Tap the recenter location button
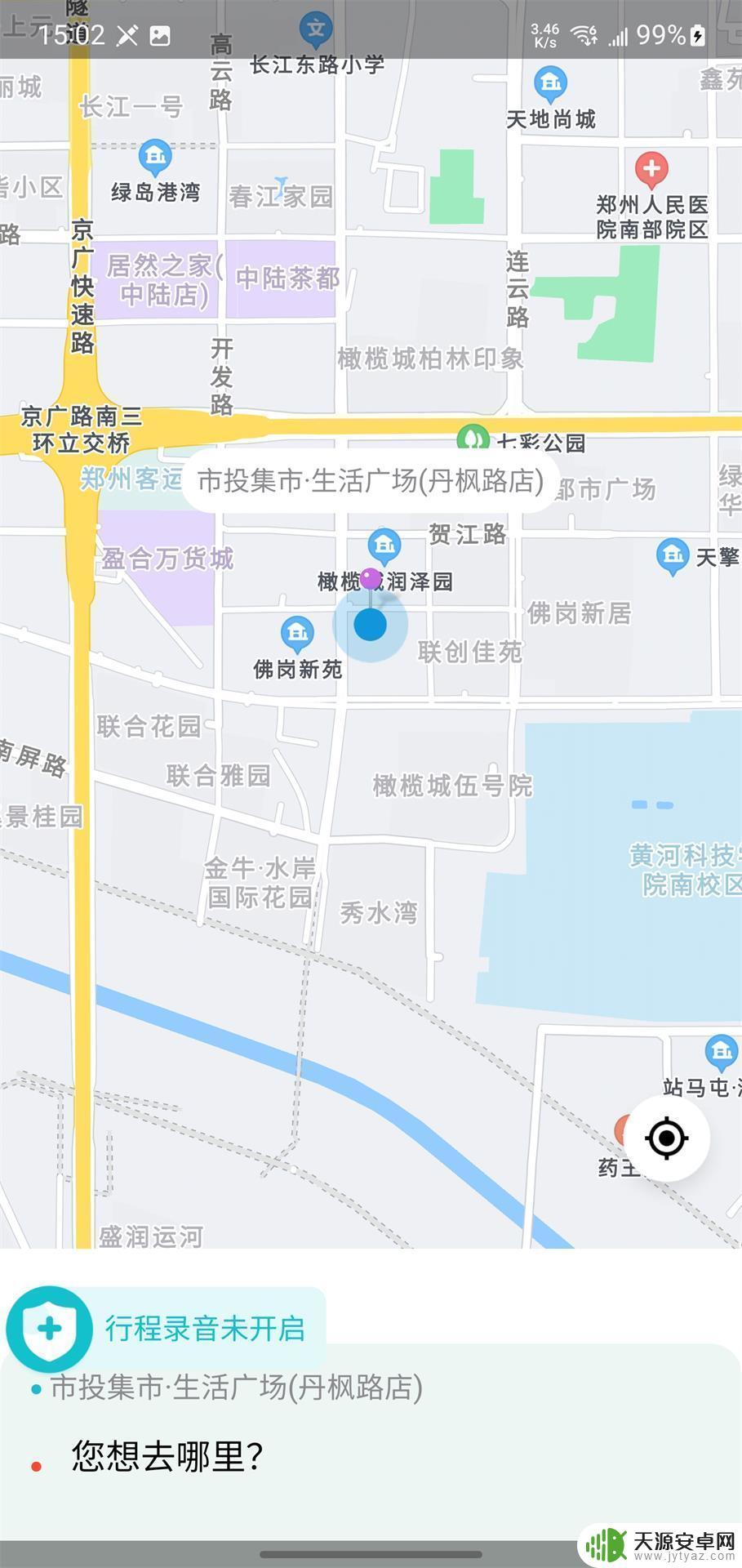Screen dimensions: 742x1568 pos(667,1138)
